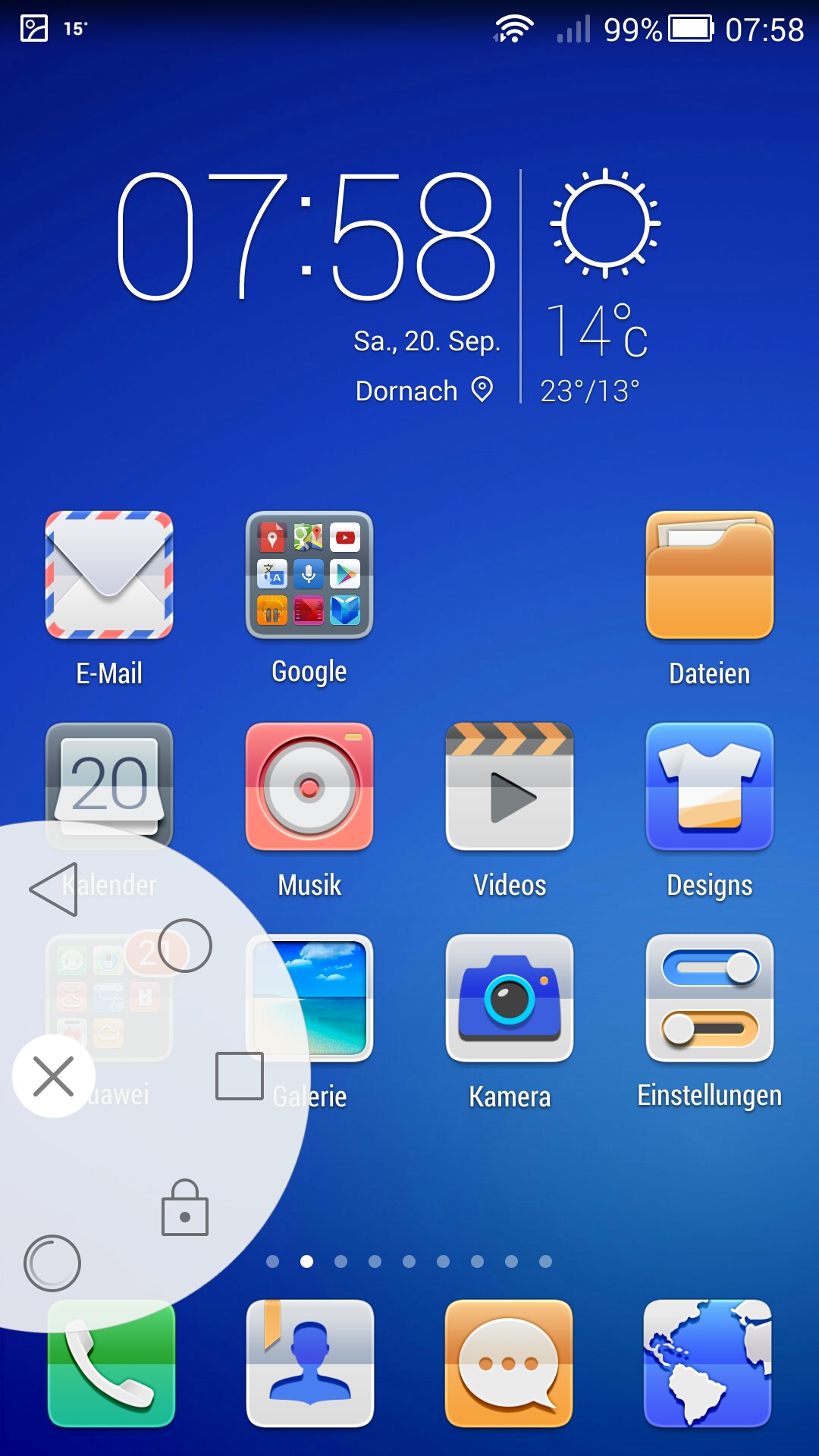
Task: Open the contacts app in dock
Action: point(310,1363)
